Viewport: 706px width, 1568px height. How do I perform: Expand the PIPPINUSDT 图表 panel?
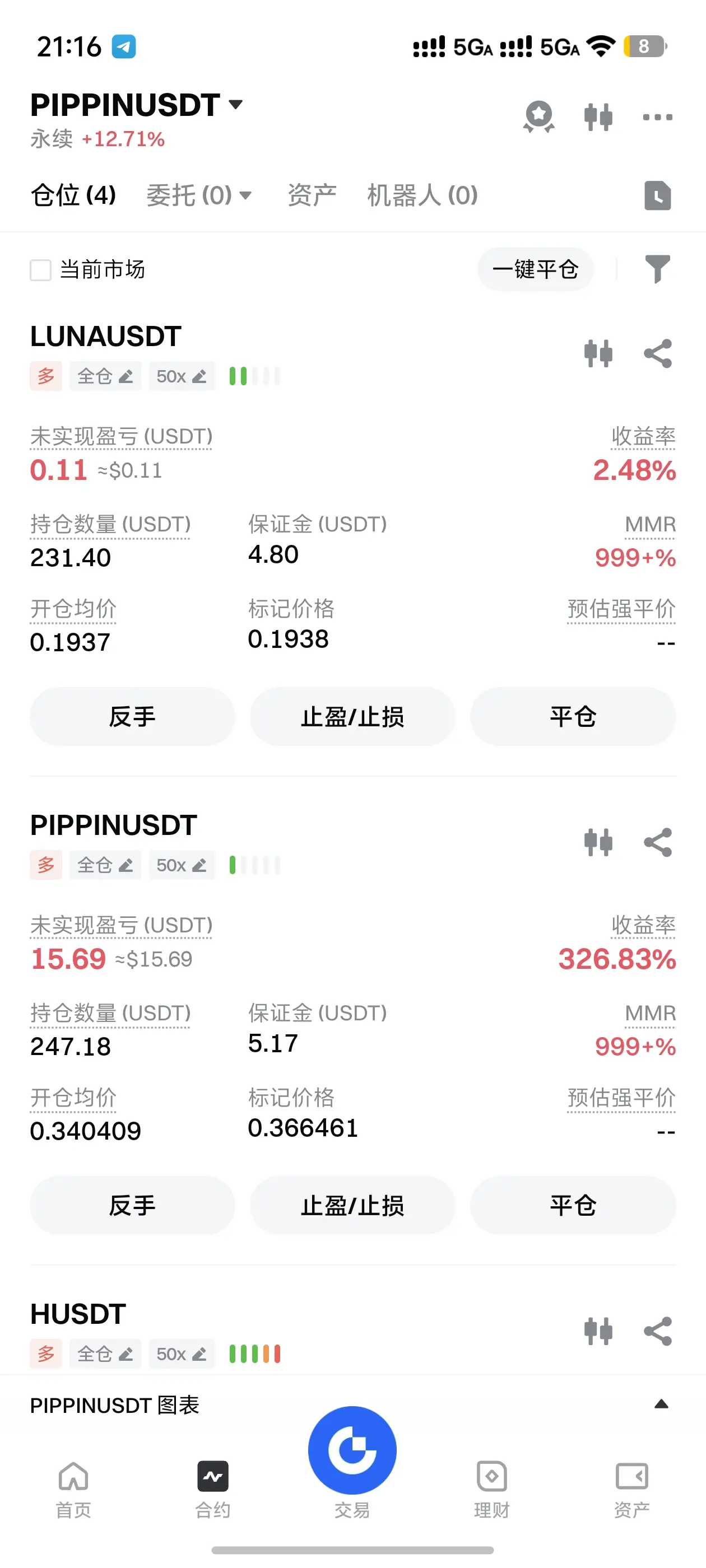pyautogui.click(x=661, y=1404)
